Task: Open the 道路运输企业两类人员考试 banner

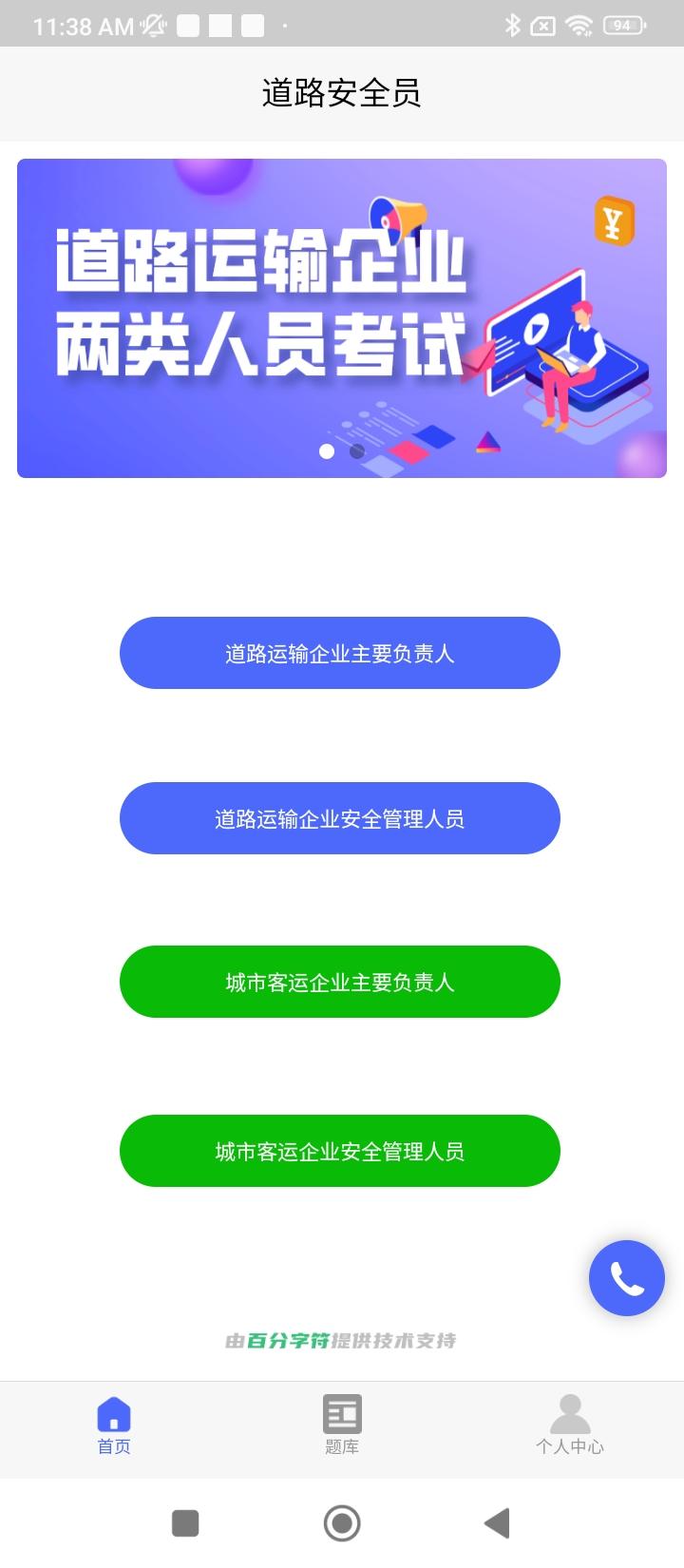Action: (342, 316)
